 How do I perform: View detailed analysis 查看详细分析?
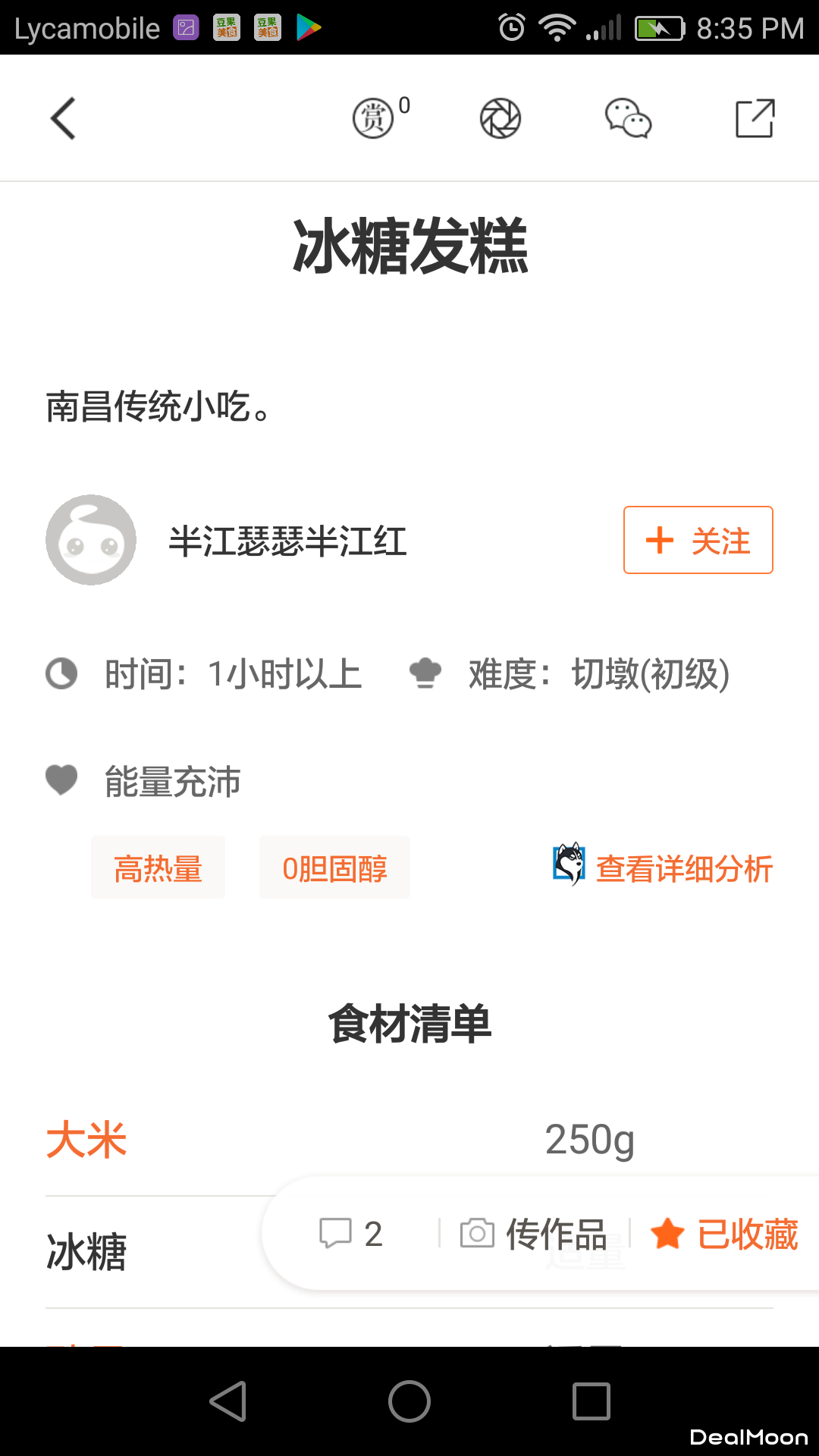click(682, 868)
